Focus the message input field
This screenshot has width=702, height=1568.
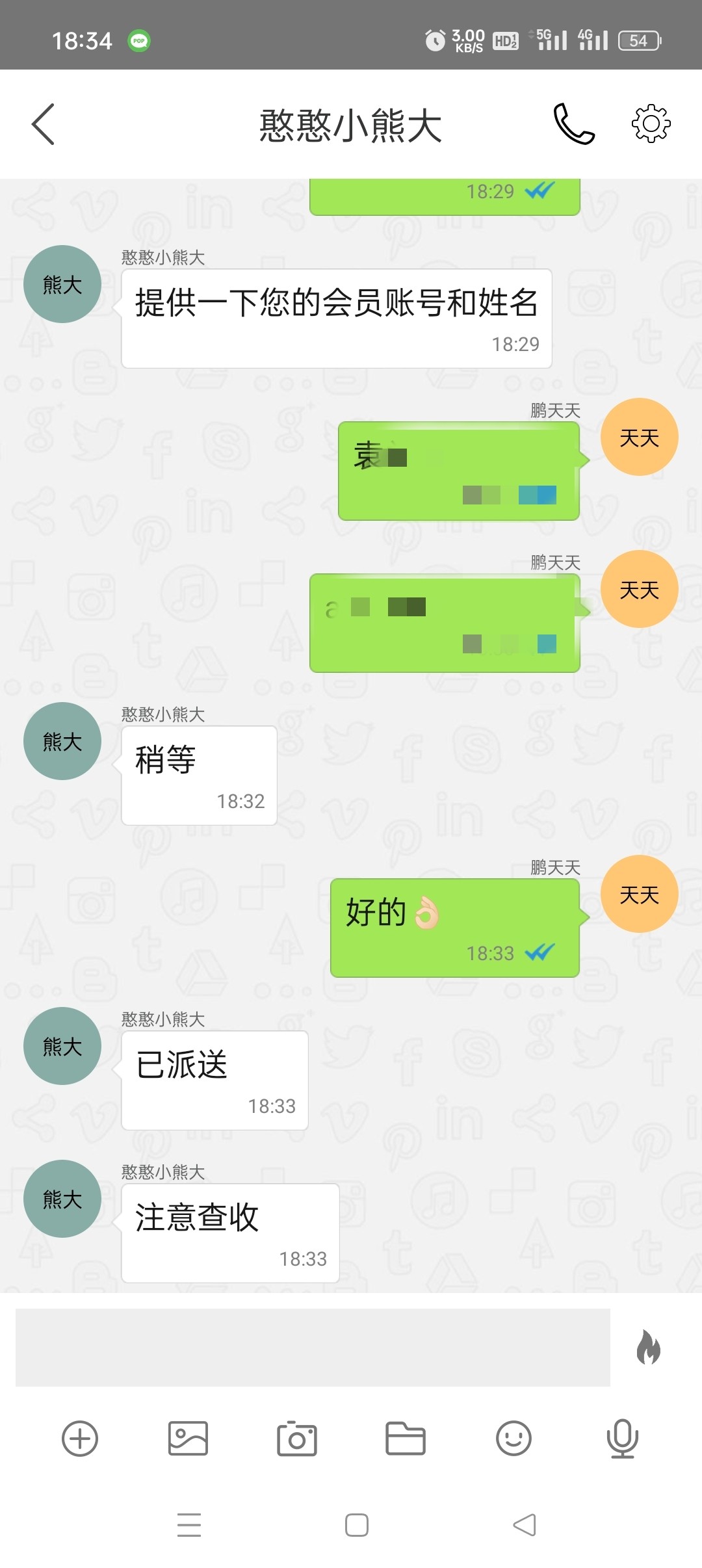(312, 1347)
